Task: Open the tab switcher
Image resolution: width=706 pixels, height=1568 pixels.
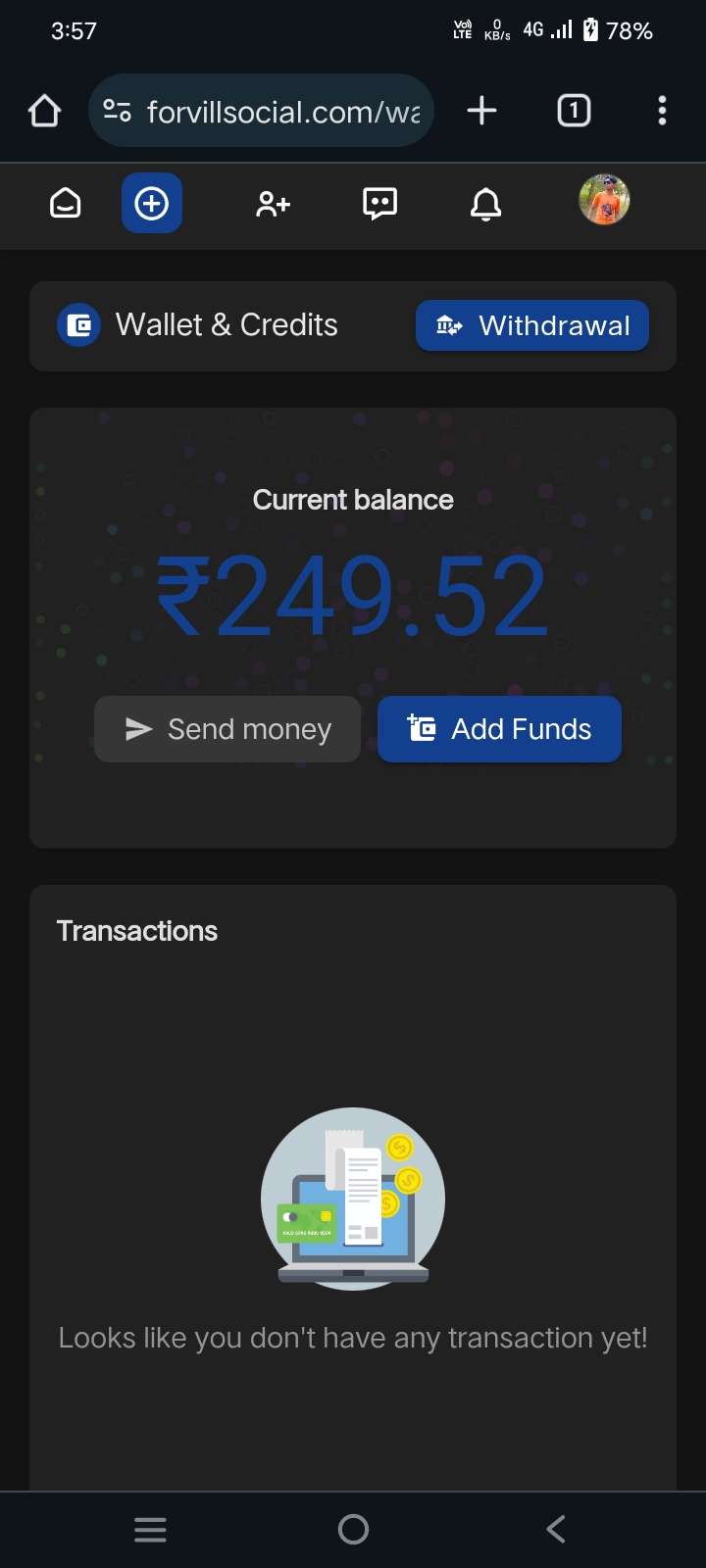Action: tap(574, 111)
